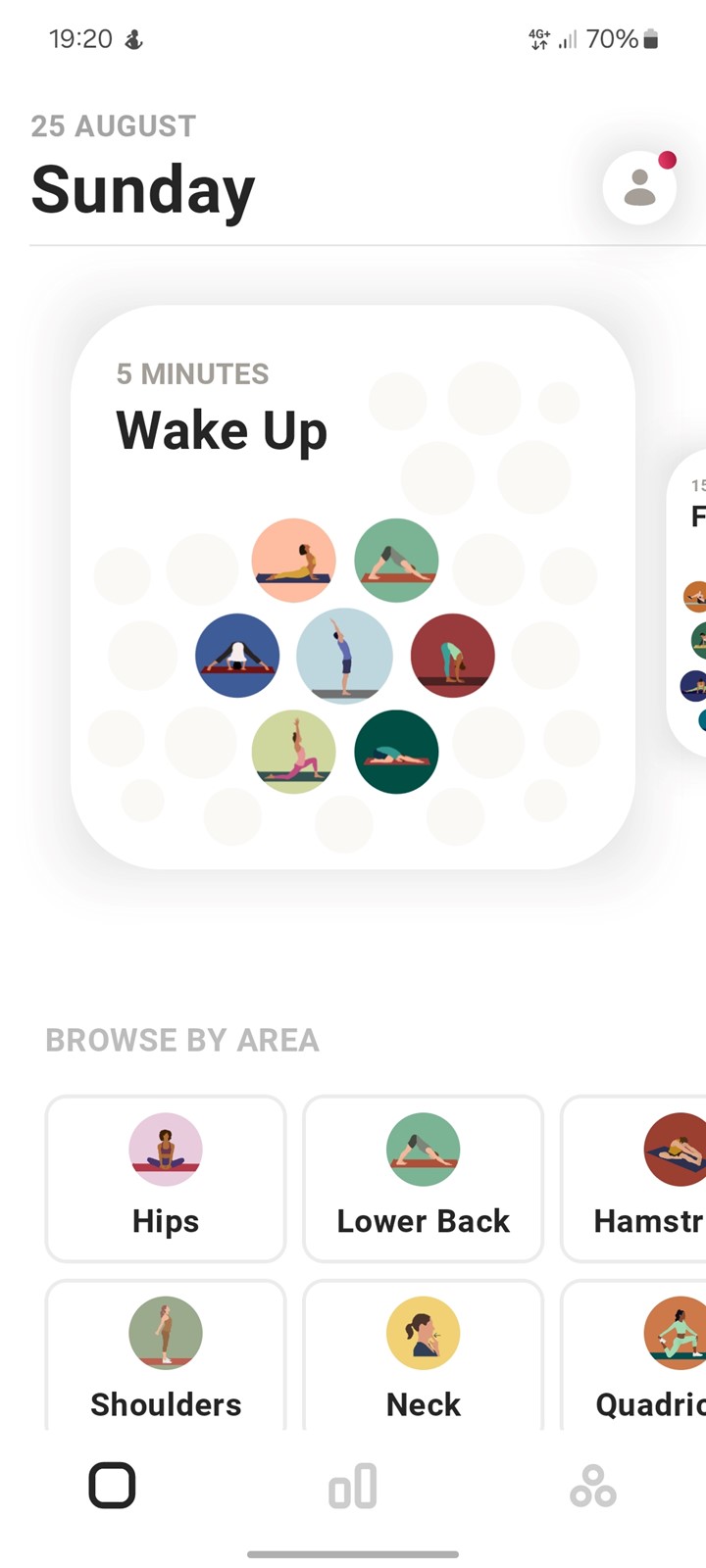The image size is (706, 1568).
Task: Choose the Shoulders area
Action: (166, 1355)
